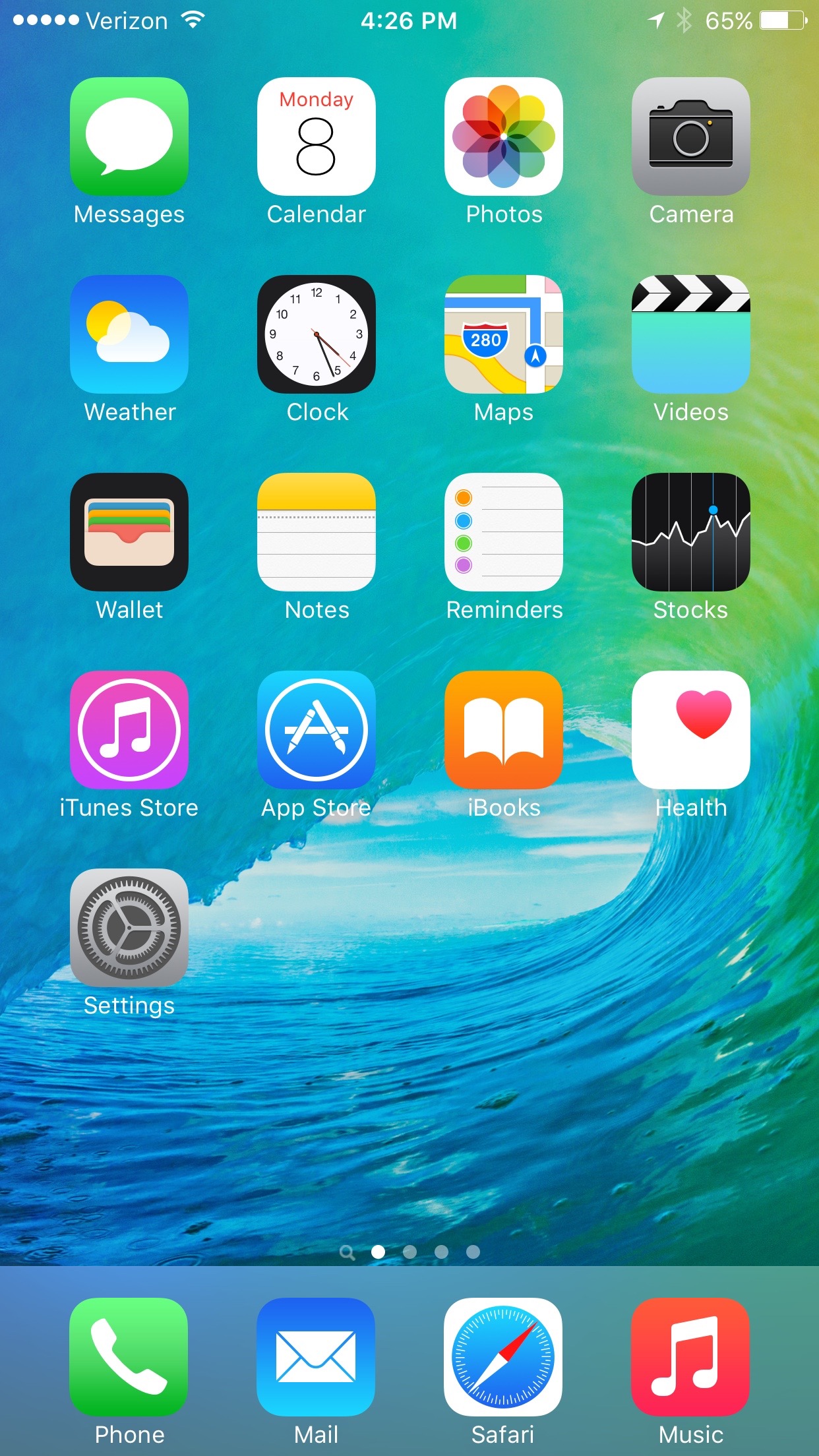Check the Weather app
Screen dimensions: 819x1456
click(129, 334)
